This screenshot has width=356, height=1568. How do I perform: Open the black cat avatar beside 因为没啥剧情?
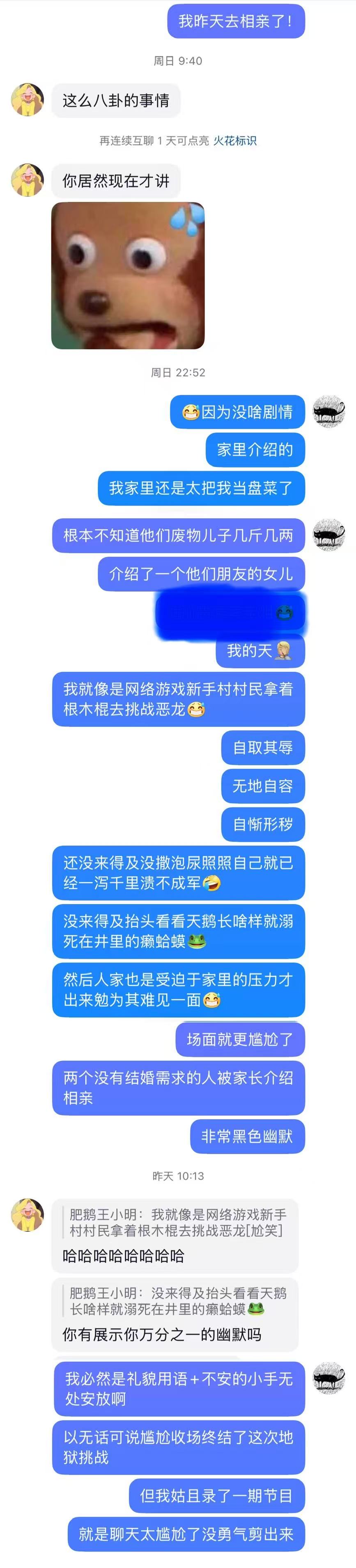328,412
